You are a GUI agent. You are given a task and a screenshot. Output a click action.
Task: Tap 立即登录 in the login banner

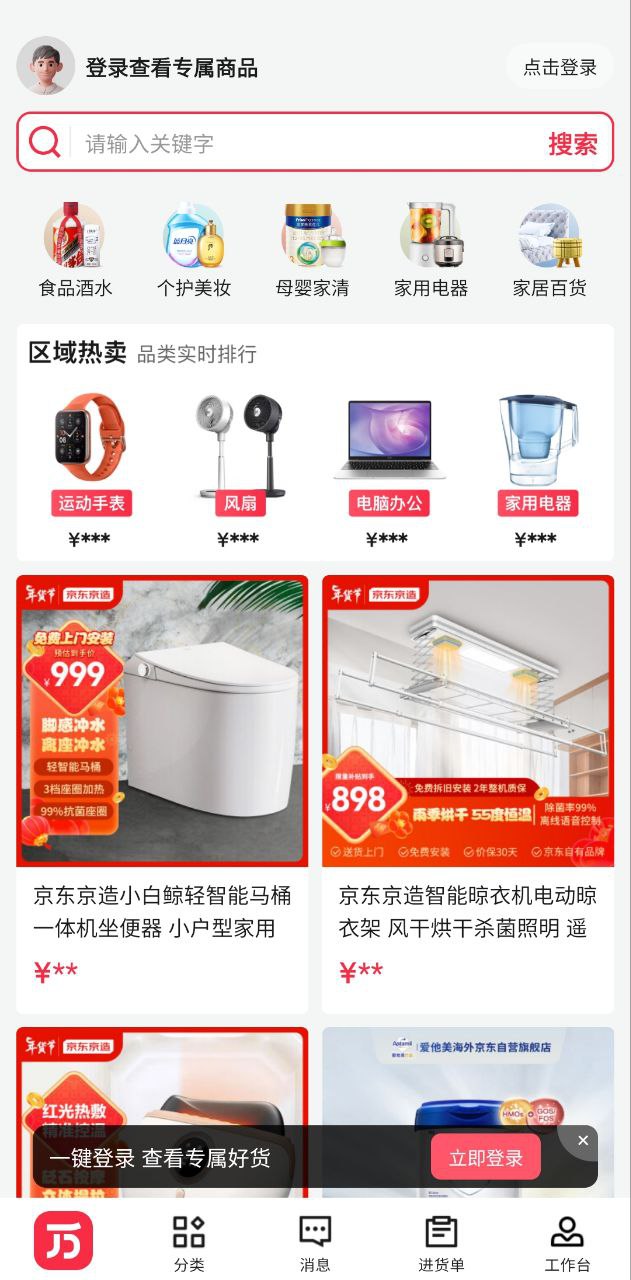pos(485,1158)
